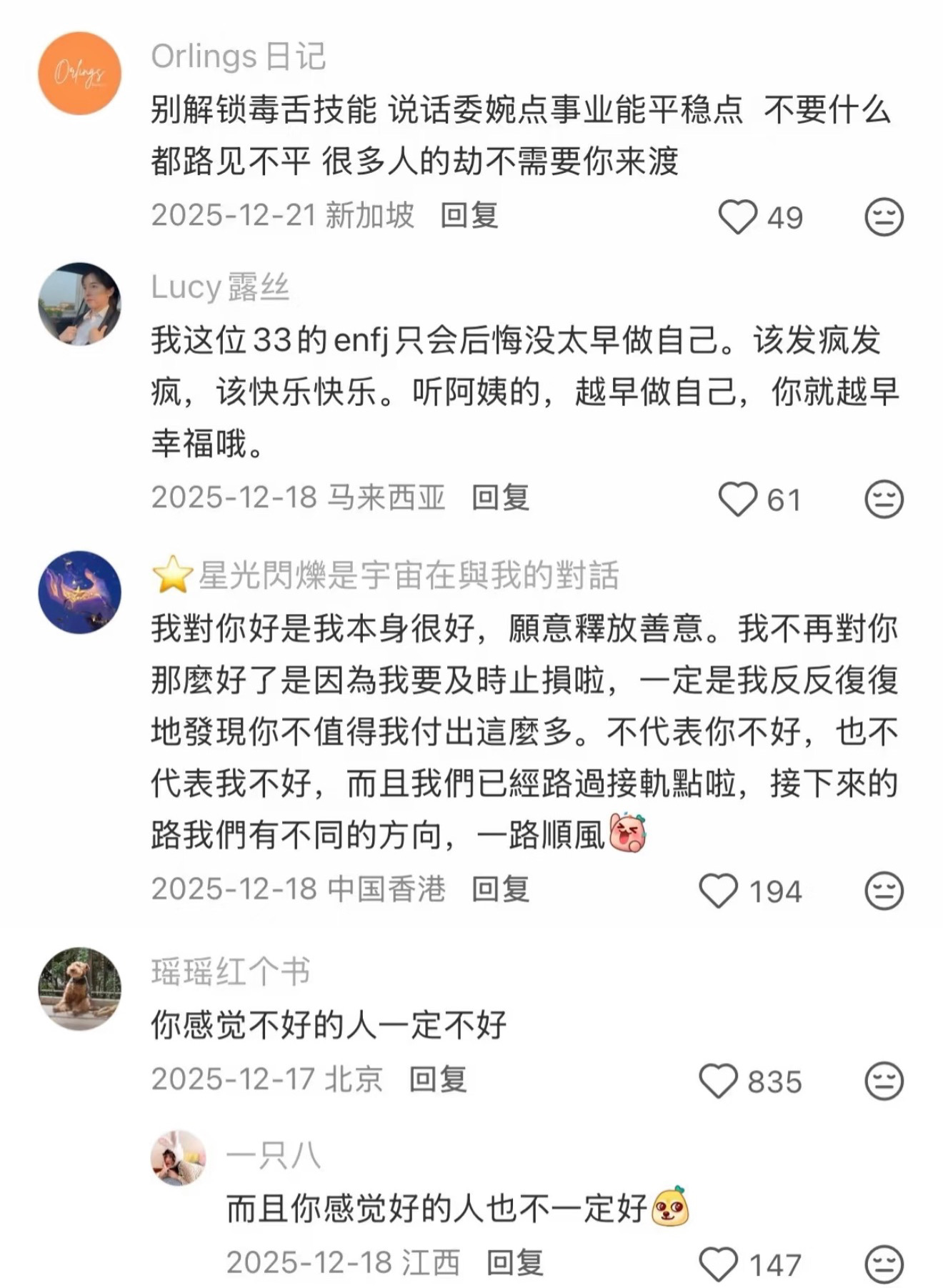
Task: Dislike the reply by 一只八
Action: (x=884, y=1264)
